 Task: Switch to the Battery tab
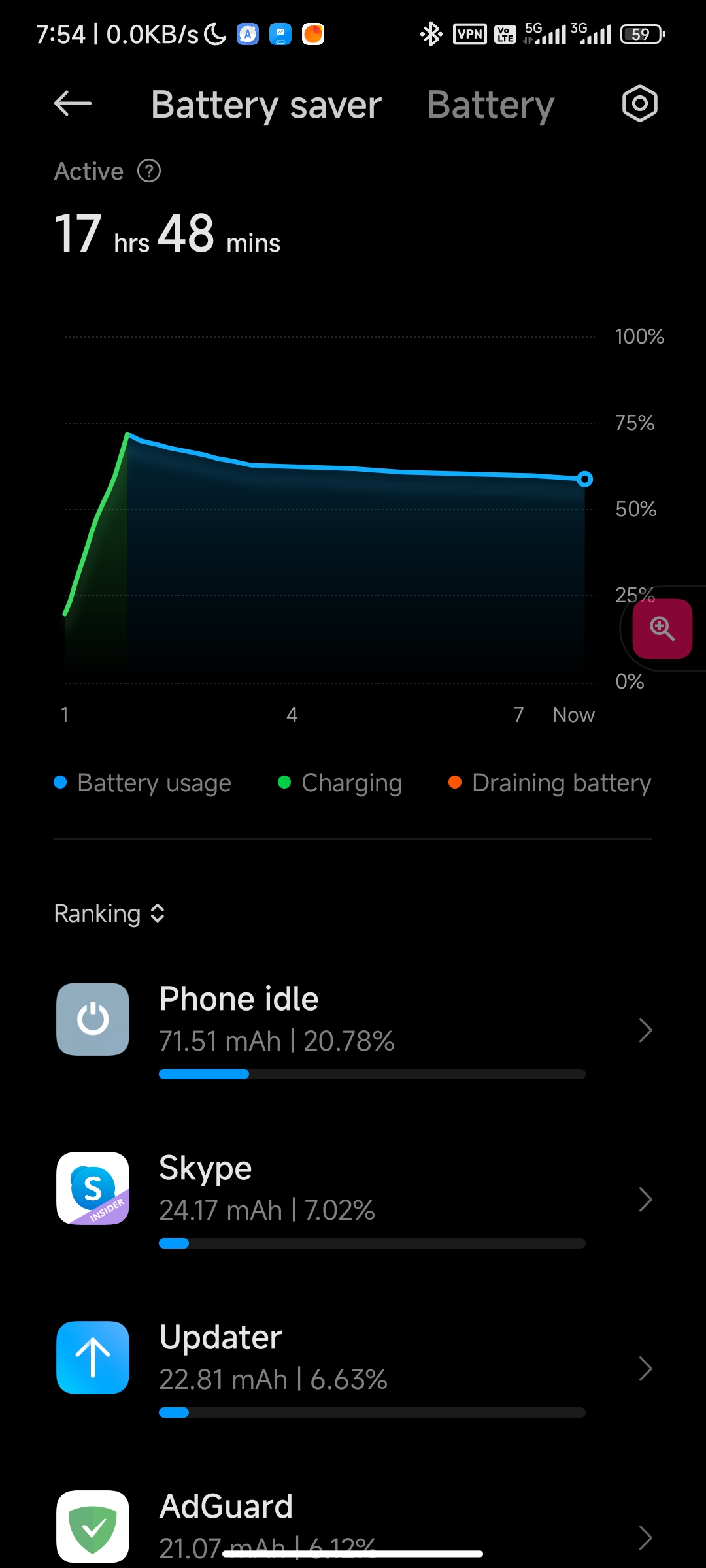(x=490, y=105)
